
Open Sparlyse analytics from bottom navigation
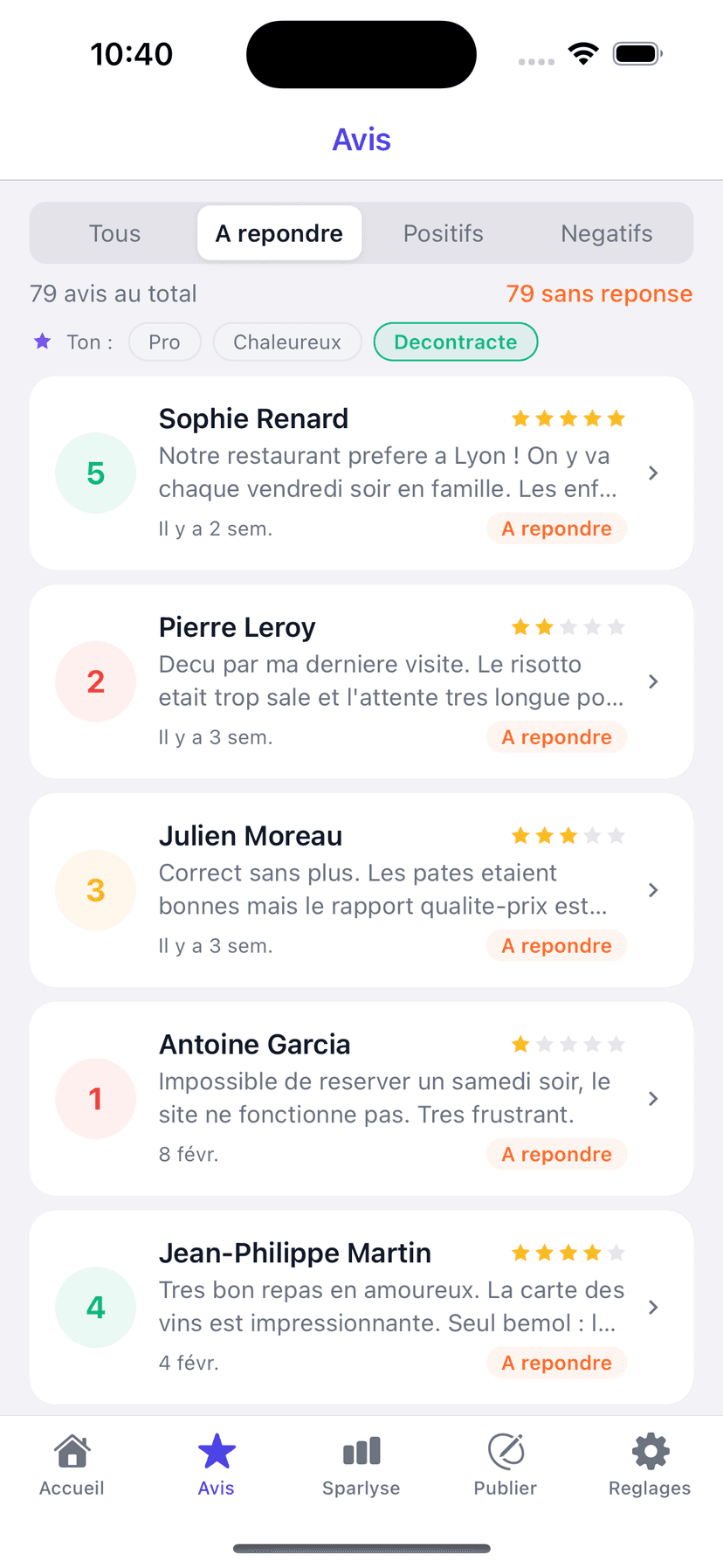(361, 1450)
